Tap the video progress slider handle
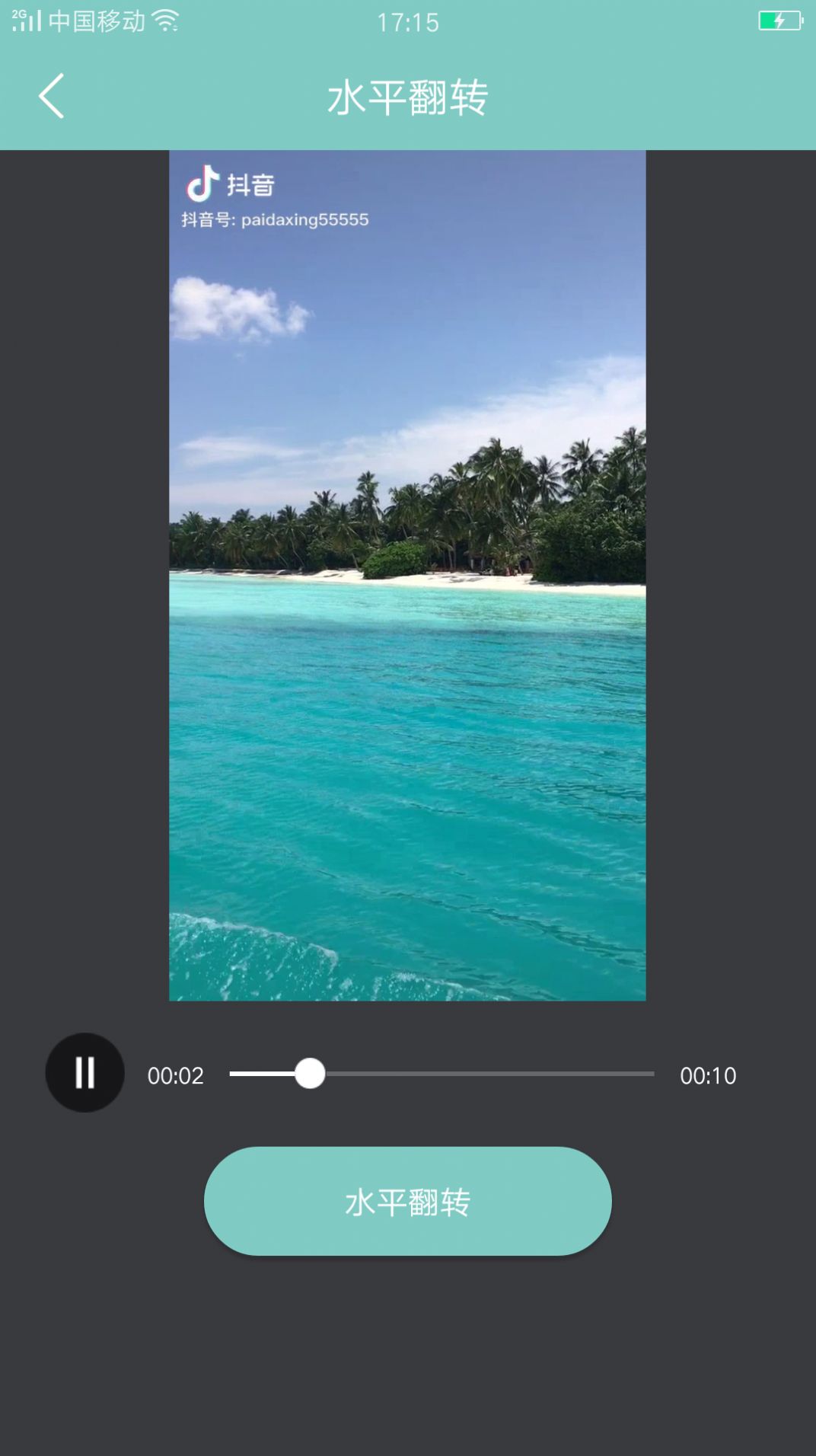Image resolution: width=816 pixels, height=1456 pixels. [x=310, y=1074]
